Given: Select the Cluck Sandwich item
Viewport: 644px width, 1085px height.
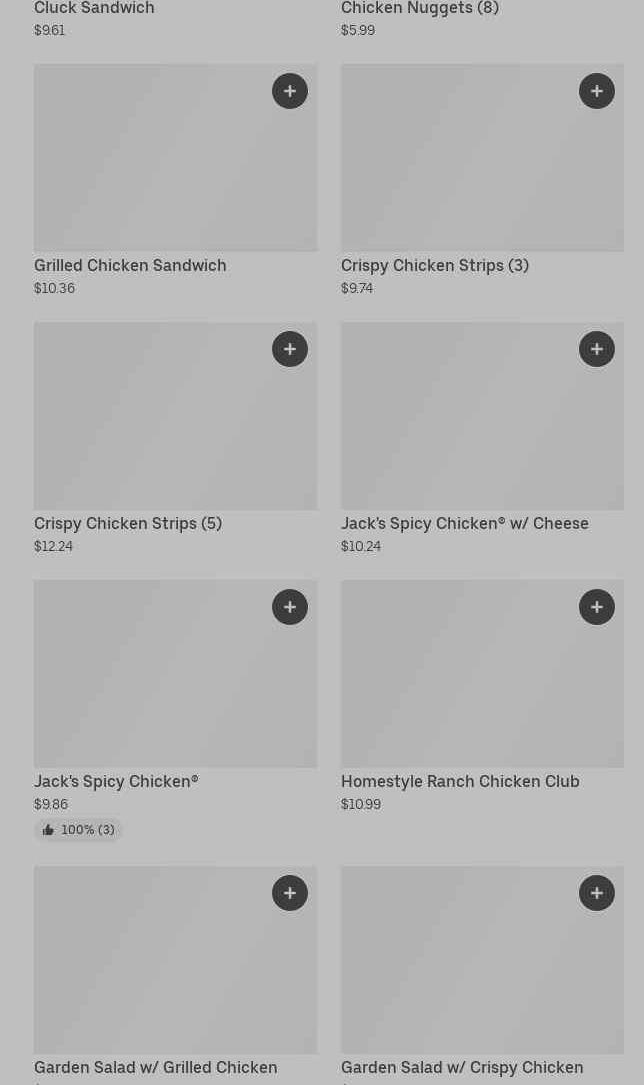Looking at the screenshot, I should pos(94,9).
